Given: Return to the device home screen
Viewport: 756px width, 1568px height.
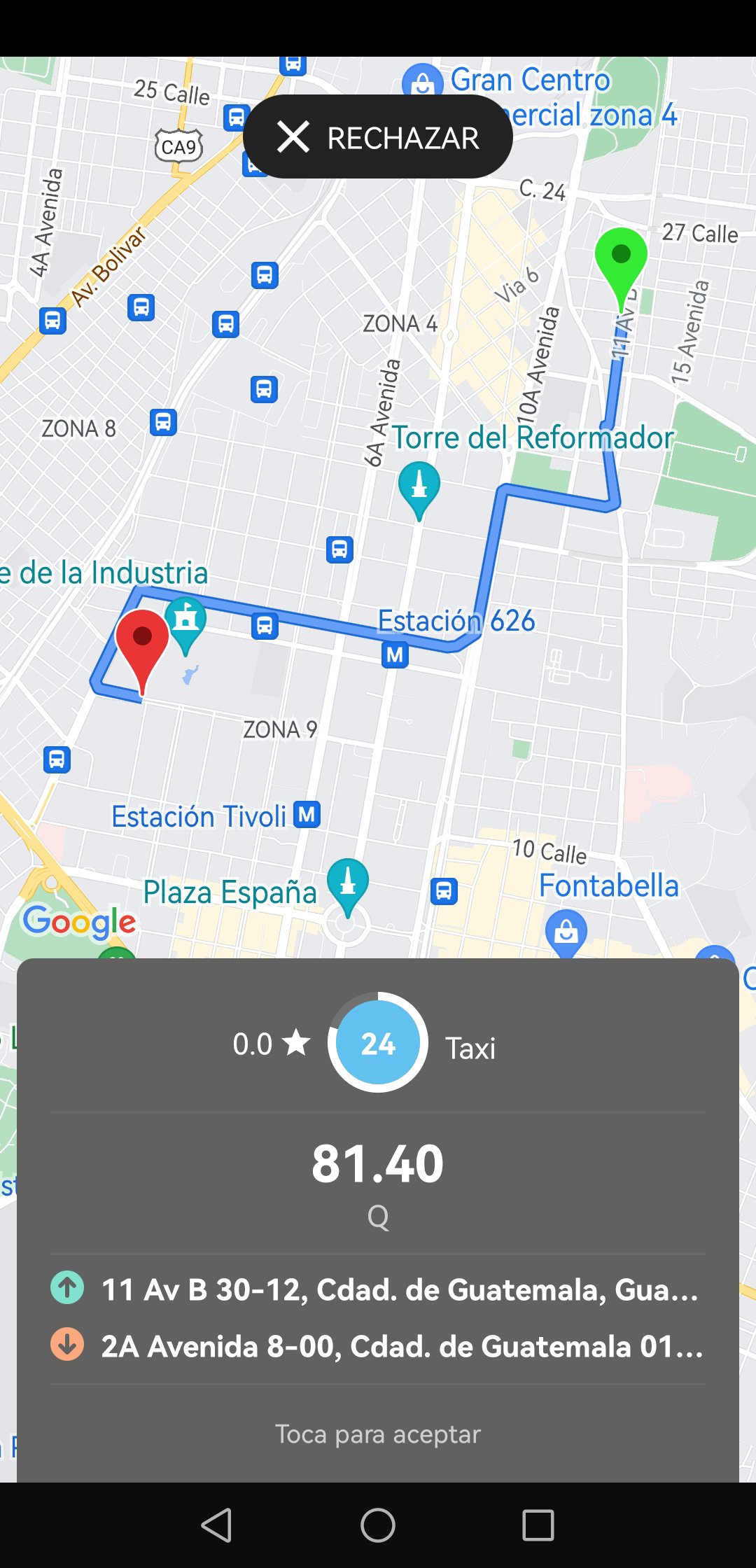Looking at the screenshot, I should pyautogui.click(x=378, y=1525).
